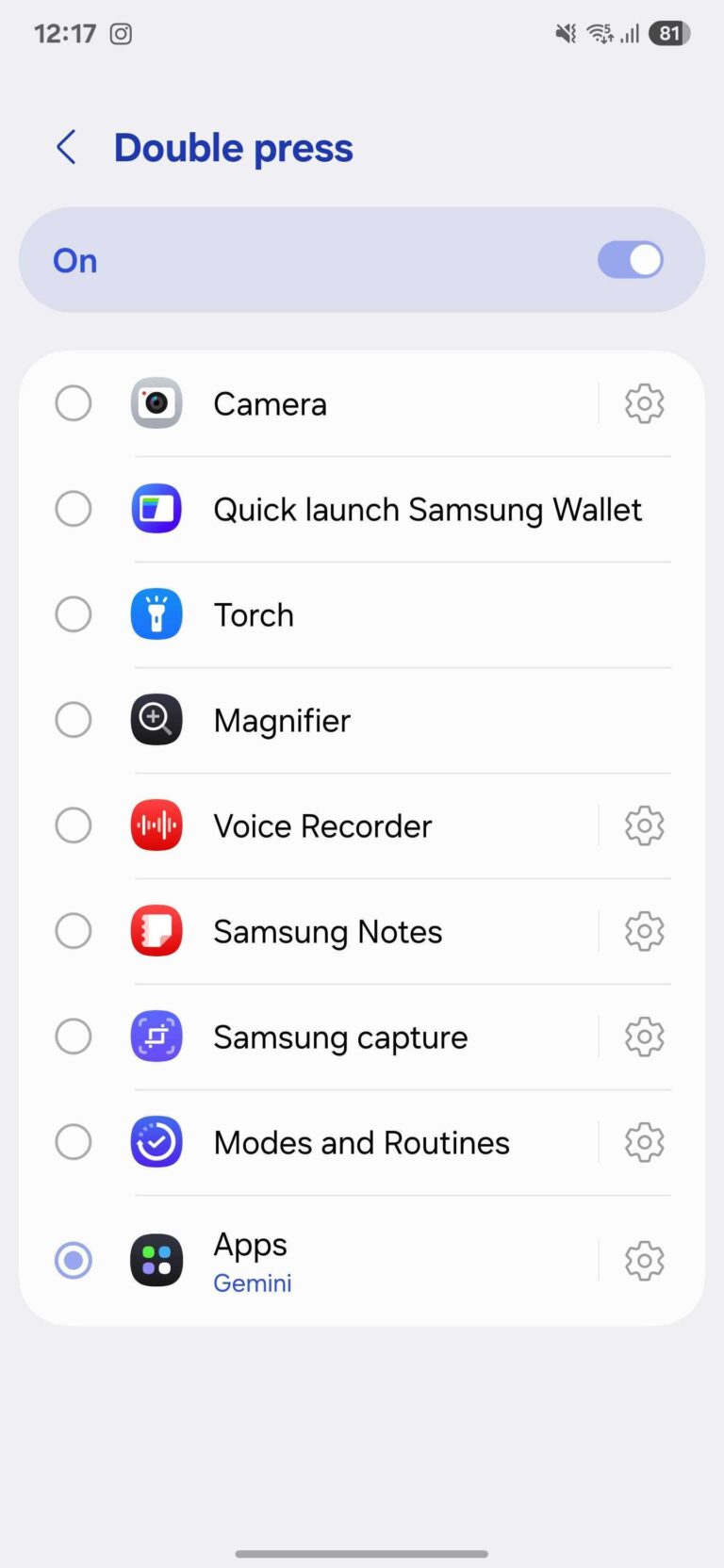Tap the Modes and Routines icon
This screenshot has width=724, height=1568.
[x=156, y=1141]
